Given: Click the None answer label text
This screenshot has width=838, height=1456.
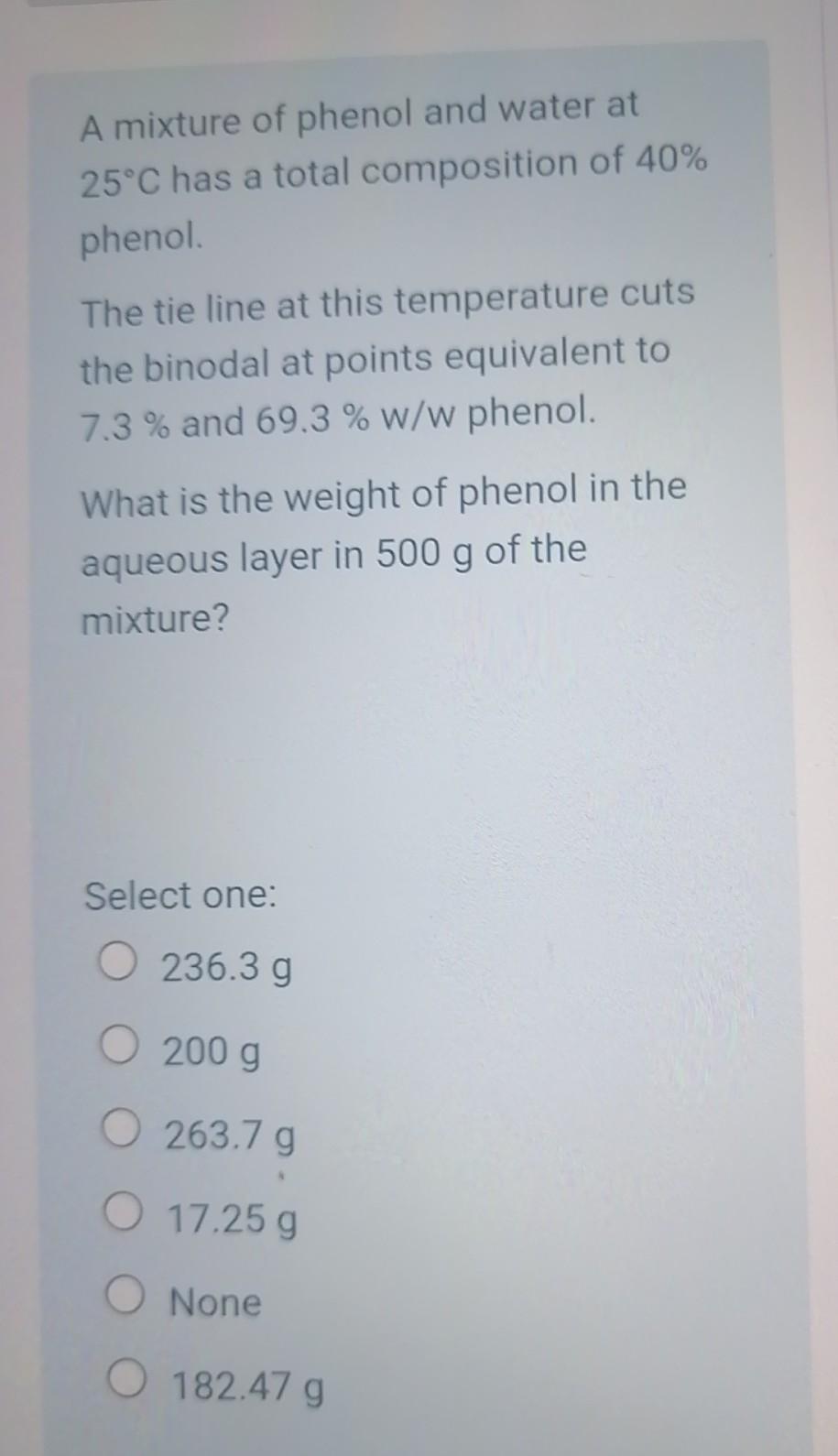Looking at the screenshot, I should point(215,1302).
